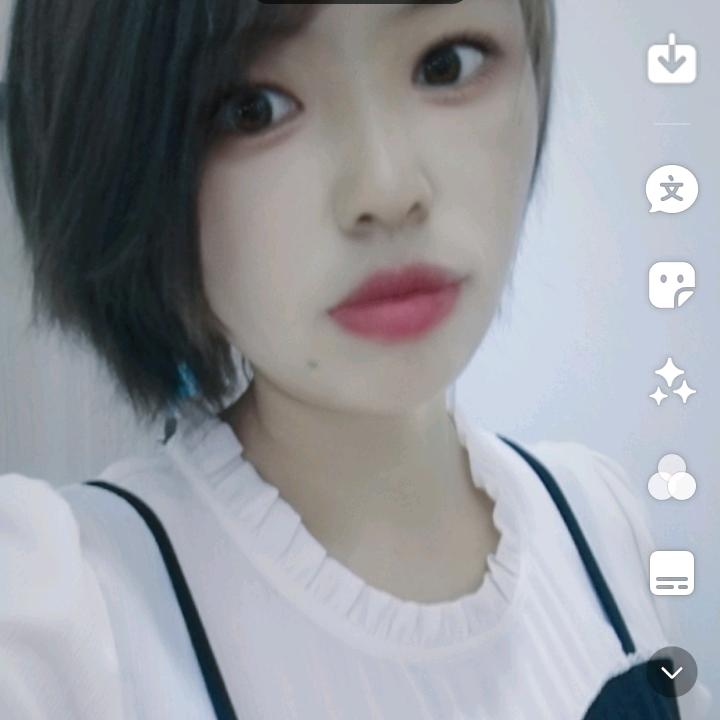Collapse the tool list with the chevron

(671, 672)
